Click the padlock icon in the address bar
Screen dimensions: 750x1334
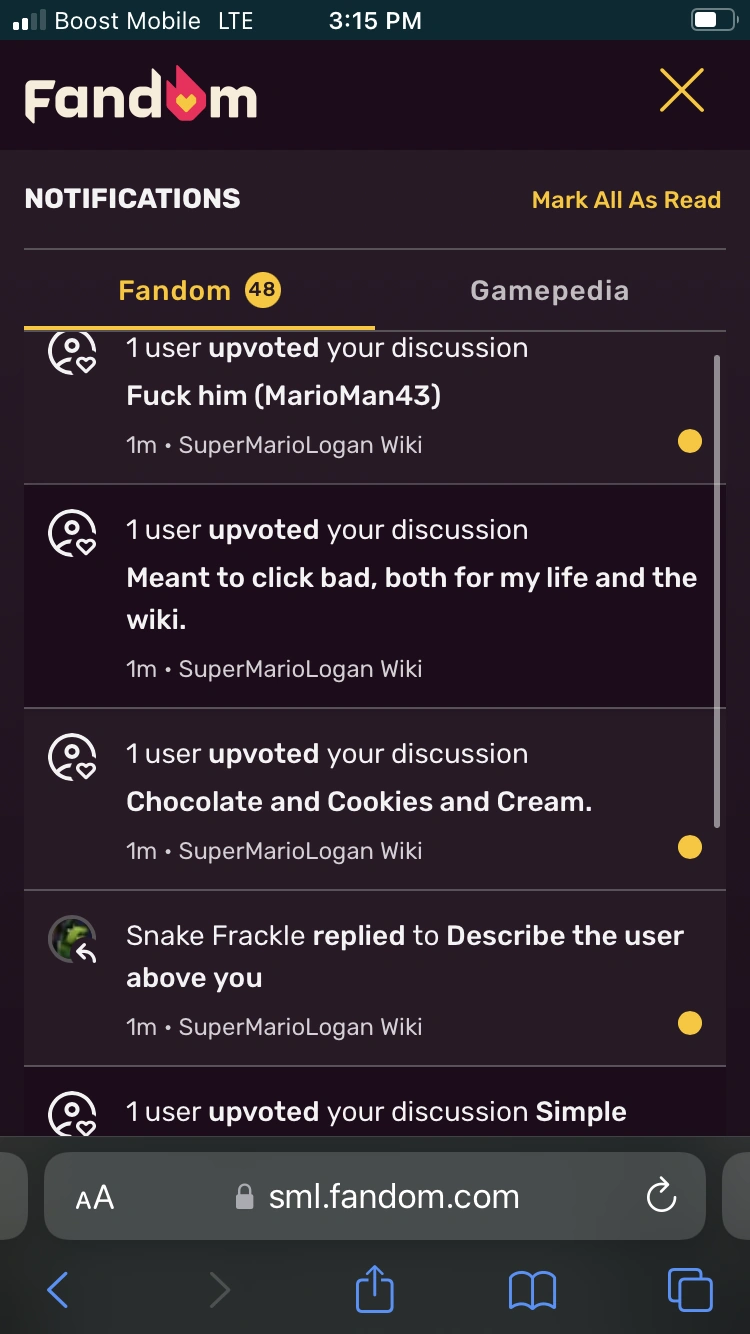[x=242, y=1196]
